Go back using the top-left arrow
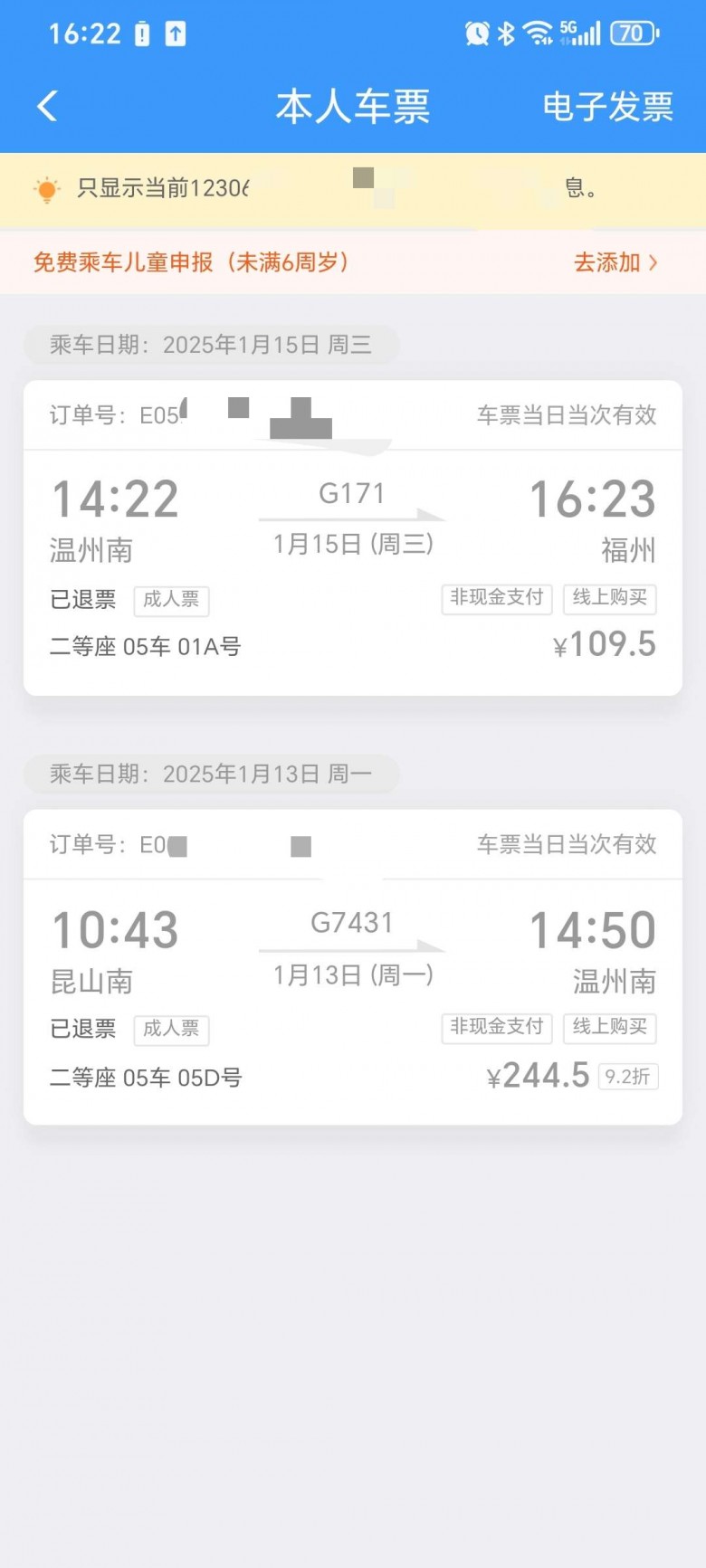The height and width of the screenshot is (1568, 706). pos(48,107)
